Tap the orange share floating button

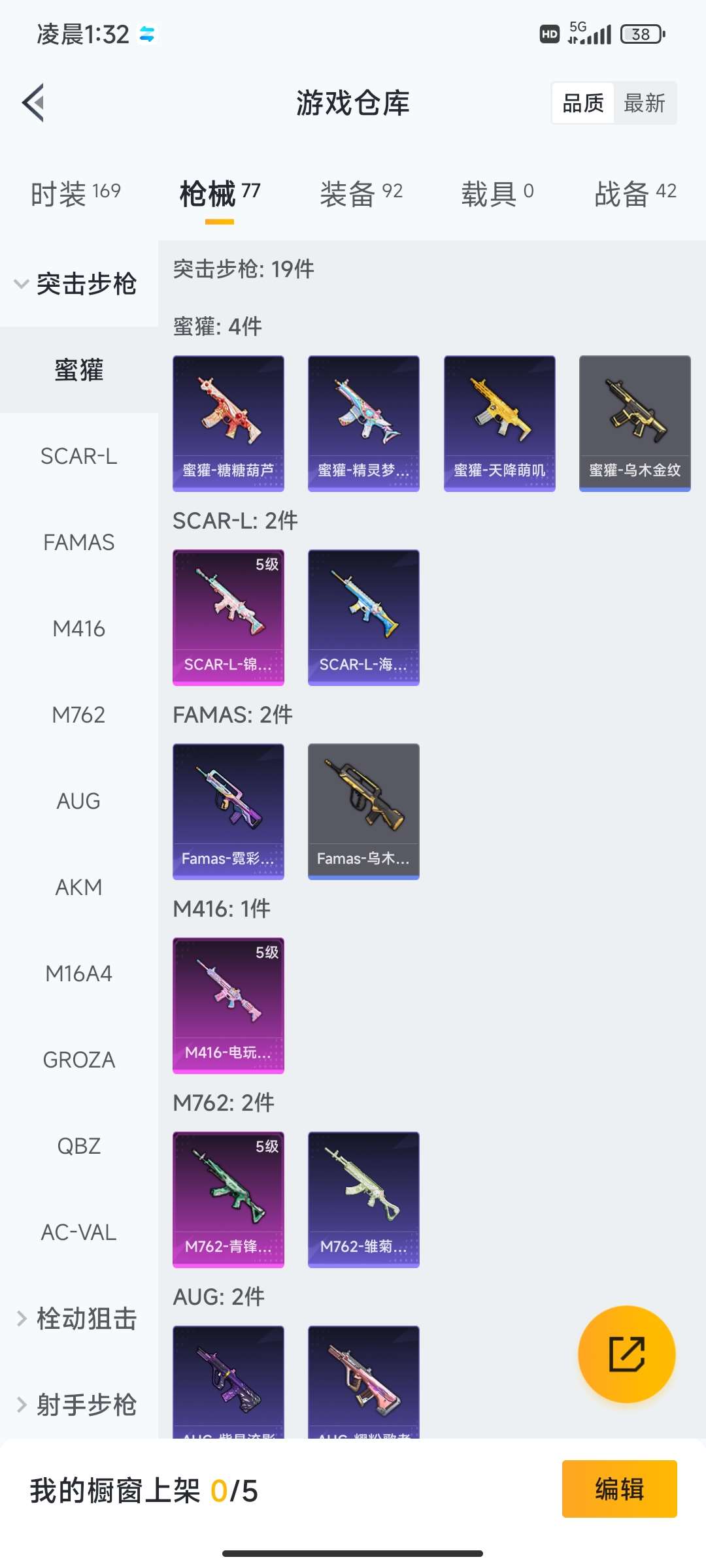(x=626, y=1354)
